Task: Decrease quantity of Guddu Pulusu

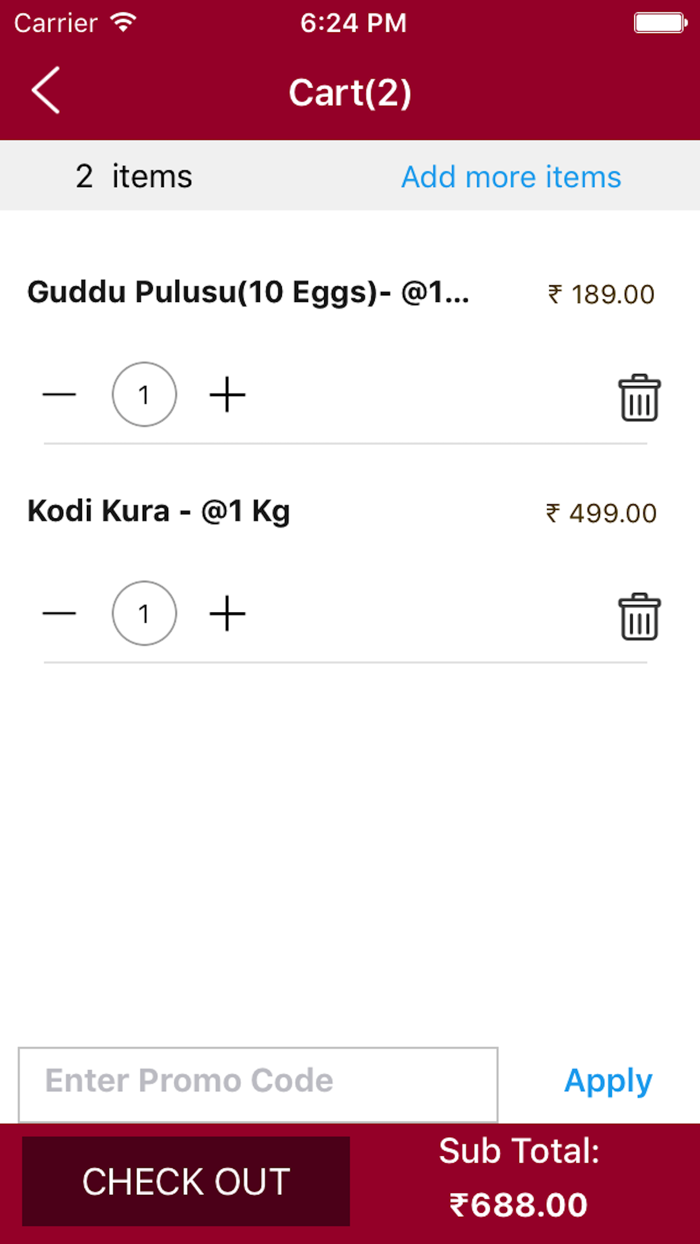Action: pyautogui.click(x=59, y=395)
